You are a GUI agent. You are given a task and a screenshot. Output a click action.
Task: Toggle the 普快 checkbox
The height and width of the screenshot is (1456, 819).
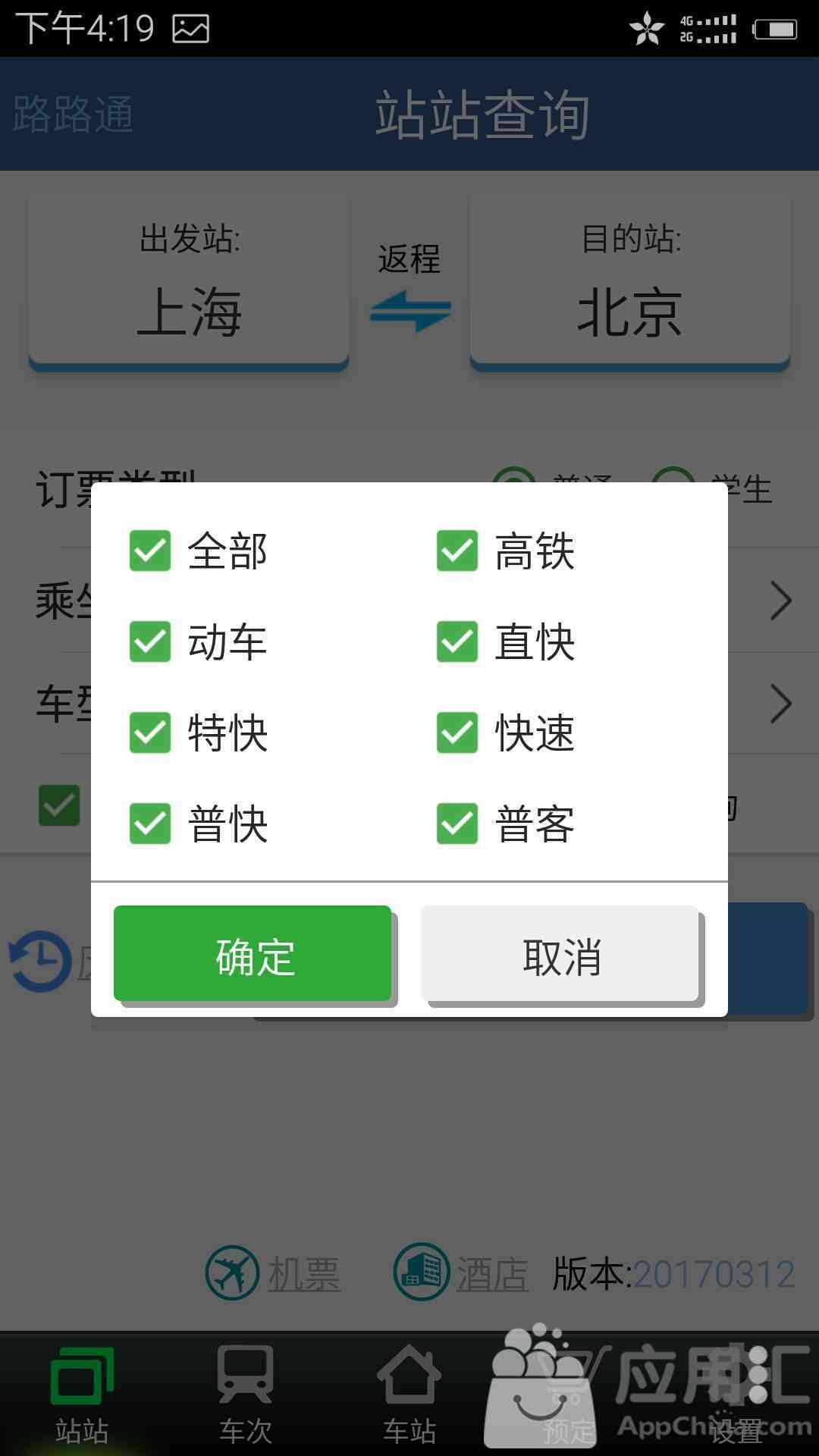point(150,824)
